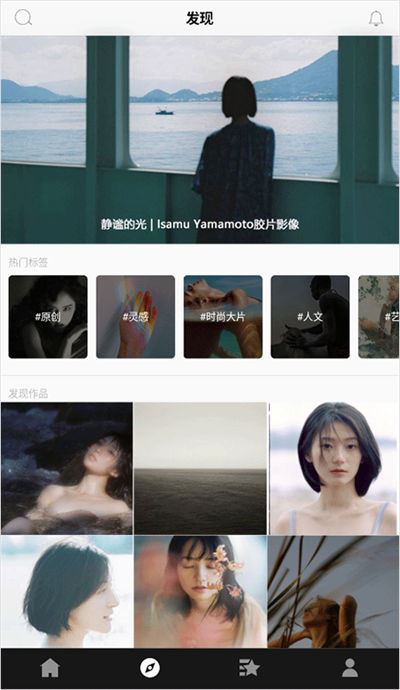This screenshot has width=400, height=690.
Task: View the gray sea horizon photo
Action: coord(200,468)
